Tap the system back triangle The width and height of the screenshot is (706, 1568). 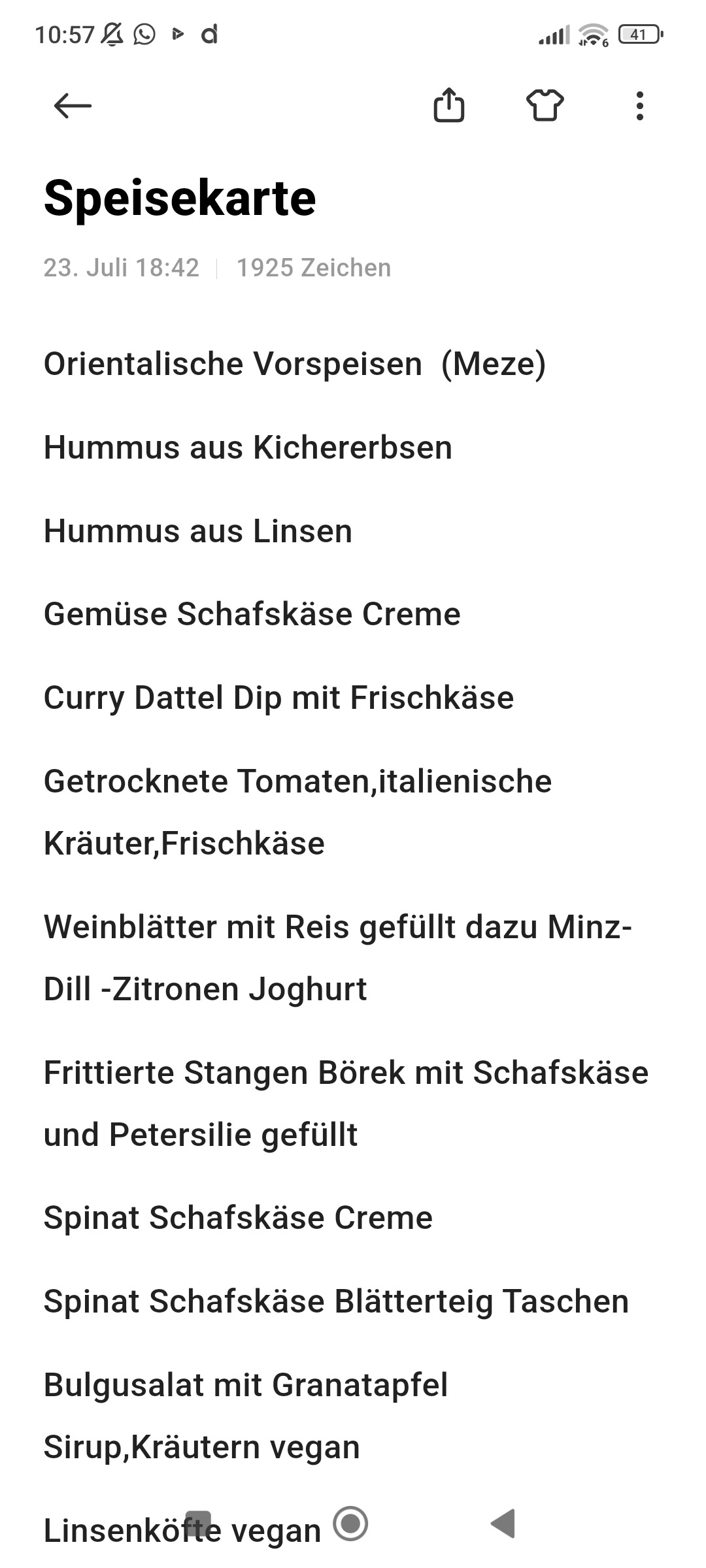pyautogui.click(x=503, y=1524)
